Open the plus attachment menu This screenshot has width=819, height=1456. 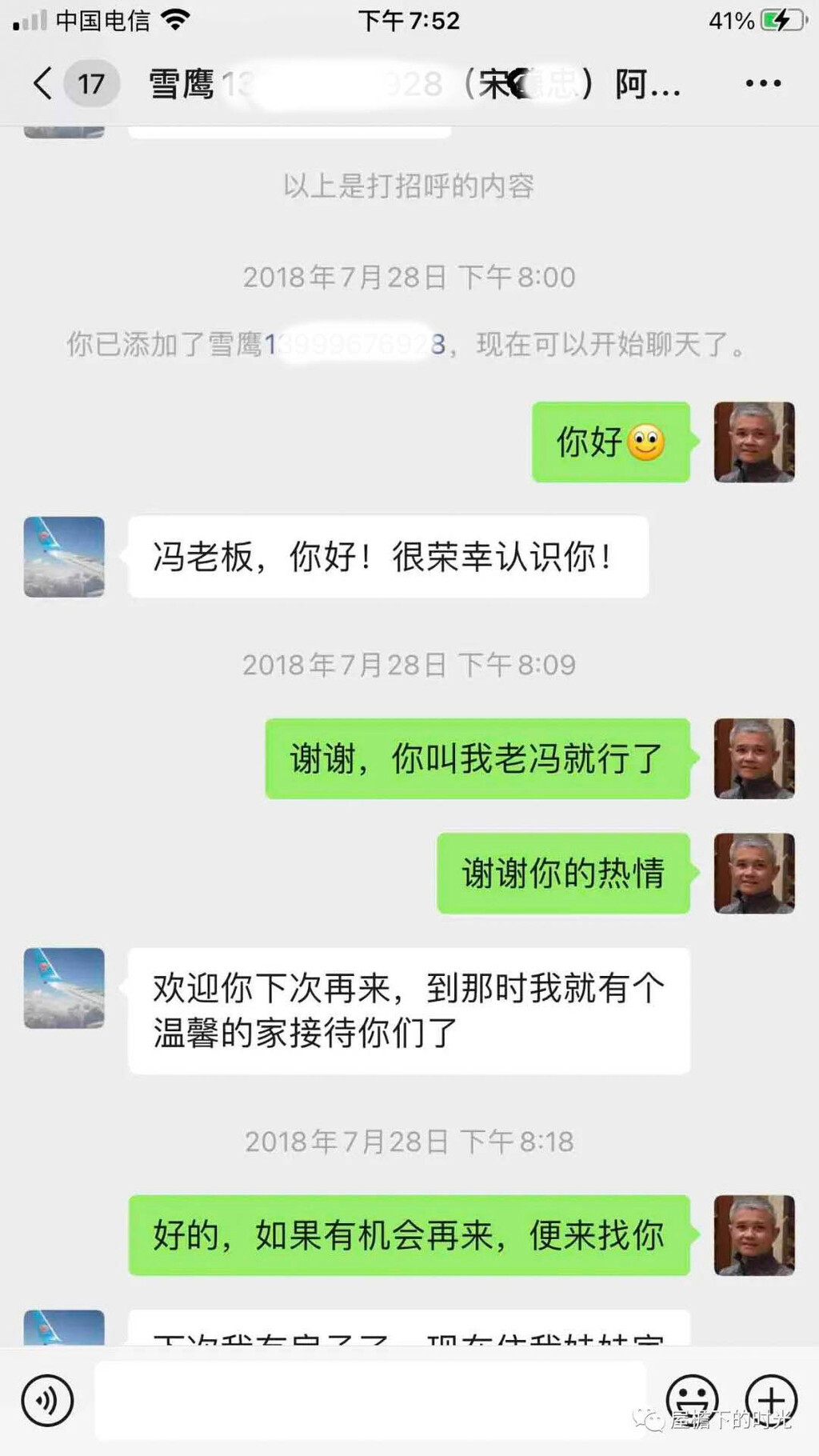pos(771,1400)
